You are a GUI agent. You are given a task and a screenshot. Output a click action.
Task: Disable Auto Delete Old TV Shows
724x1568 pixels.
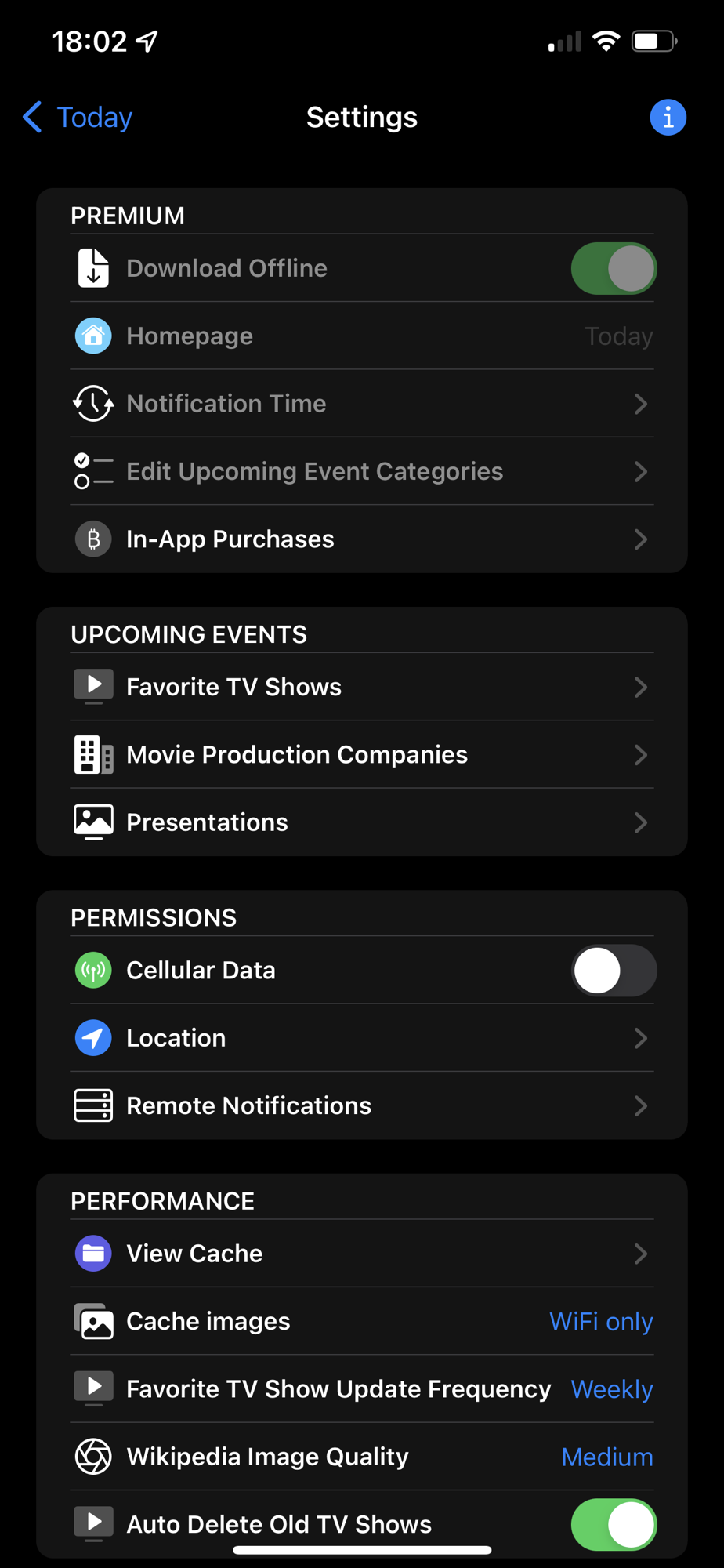tap(614, 1524)
